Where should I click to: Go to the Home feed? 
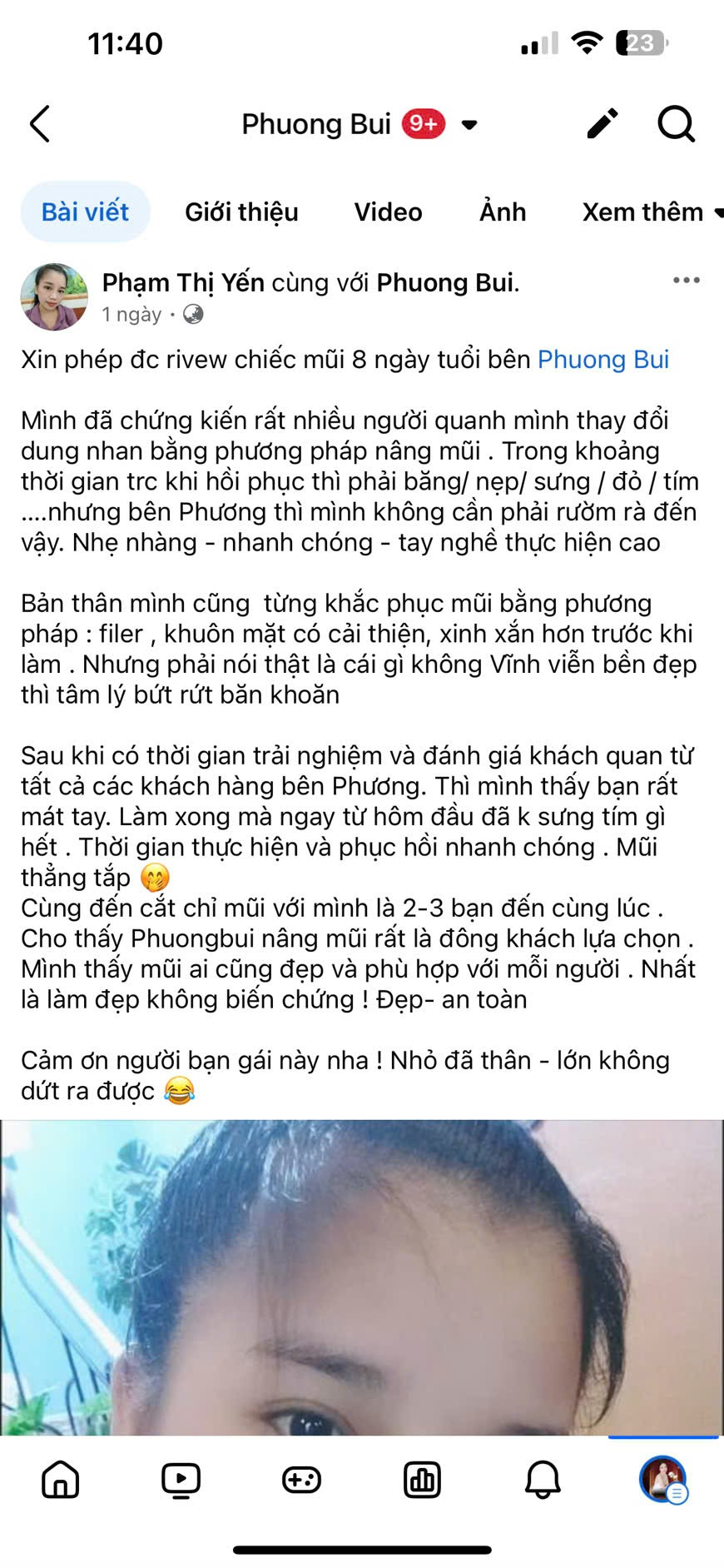(61, 1480)
